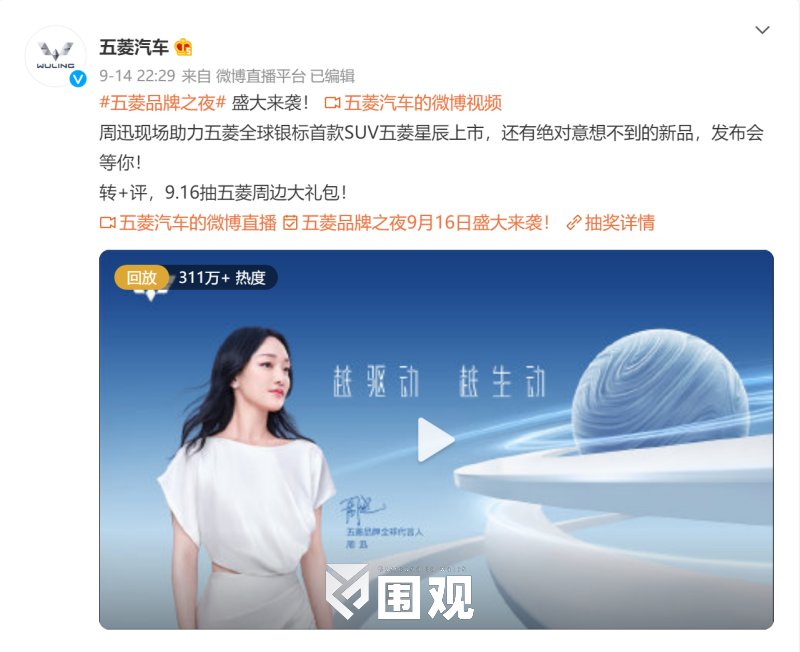Open the 五菱汽车 account name
The width and height of the screenshot is (800, 652).
(133, 48)
